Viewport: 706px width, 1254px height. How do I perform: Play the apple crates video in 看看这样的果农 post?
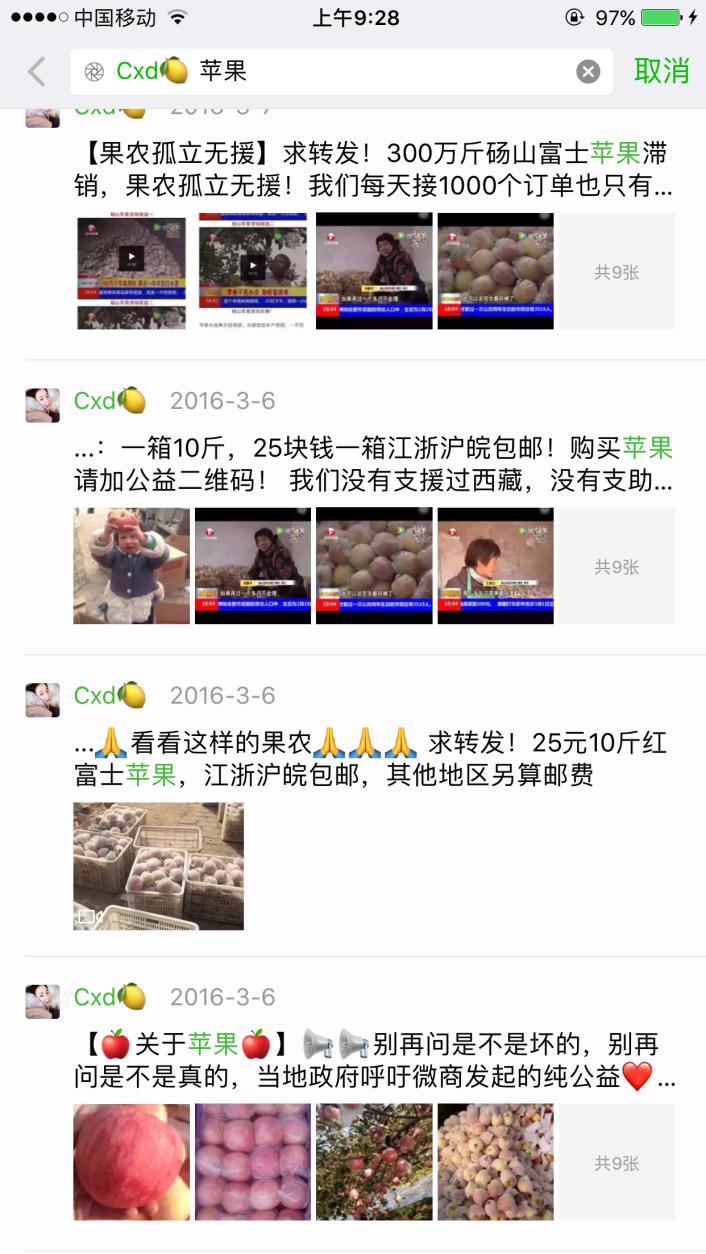(158, 866)
